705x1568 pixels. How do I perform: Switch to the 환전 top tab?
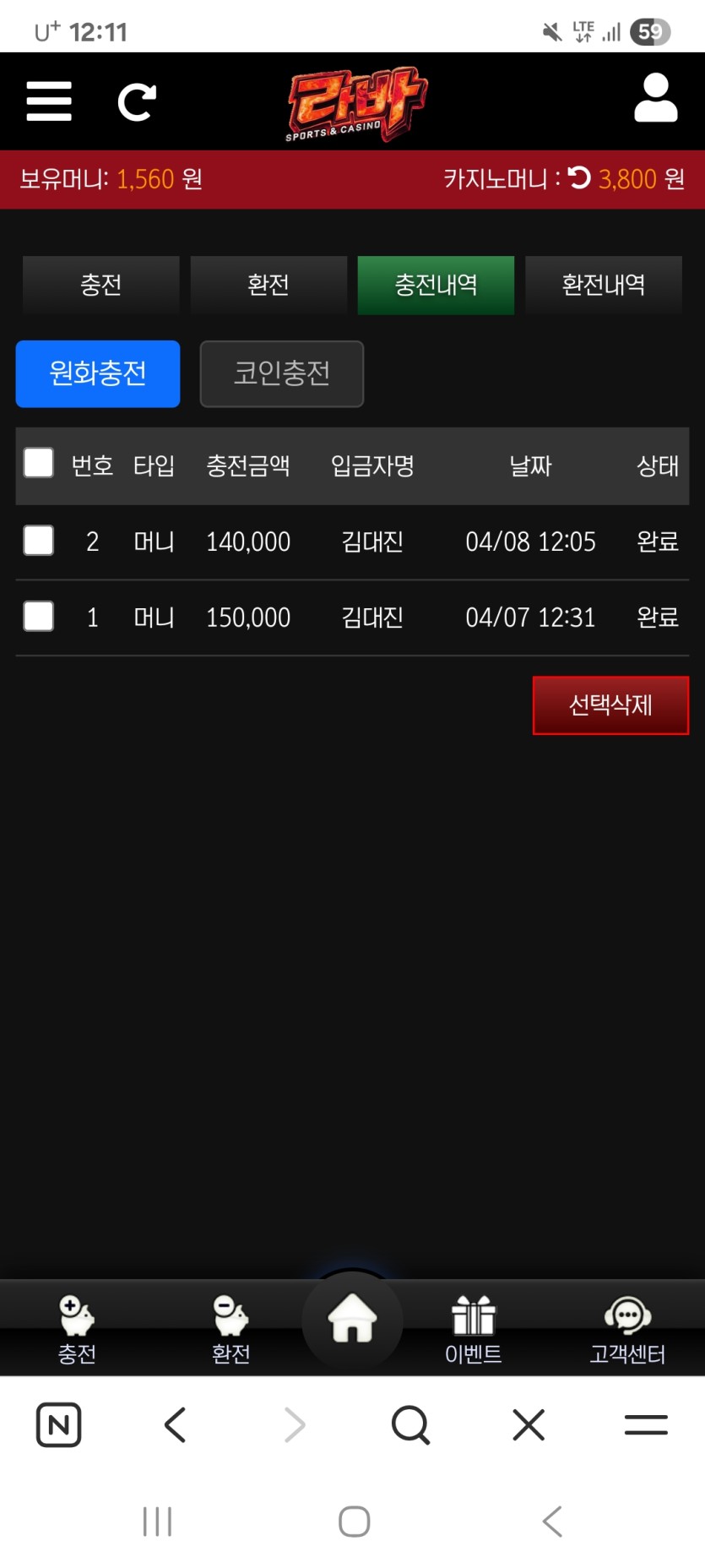(268, 286)
